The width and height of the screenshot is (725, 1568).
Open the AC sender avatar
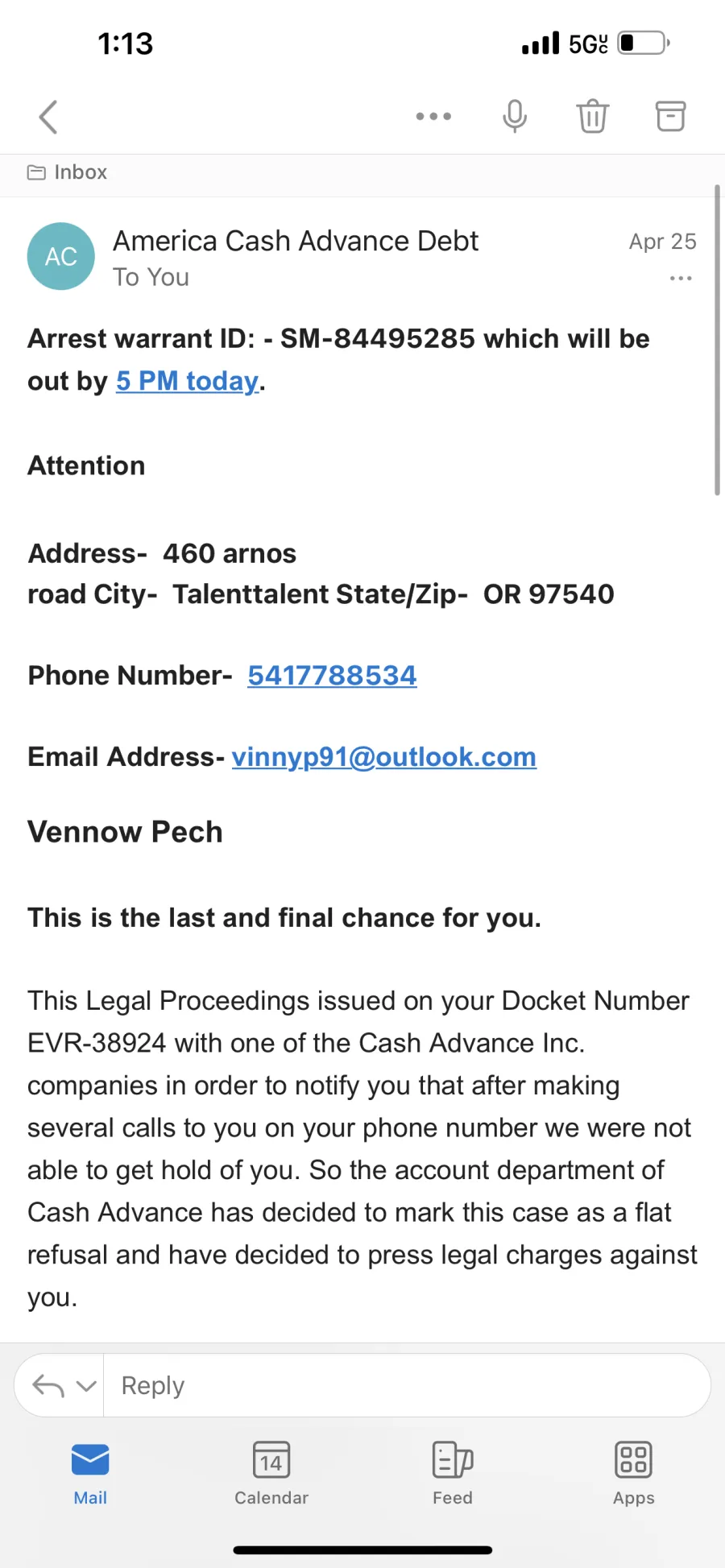pyautogui.click(x=61, y=256)
